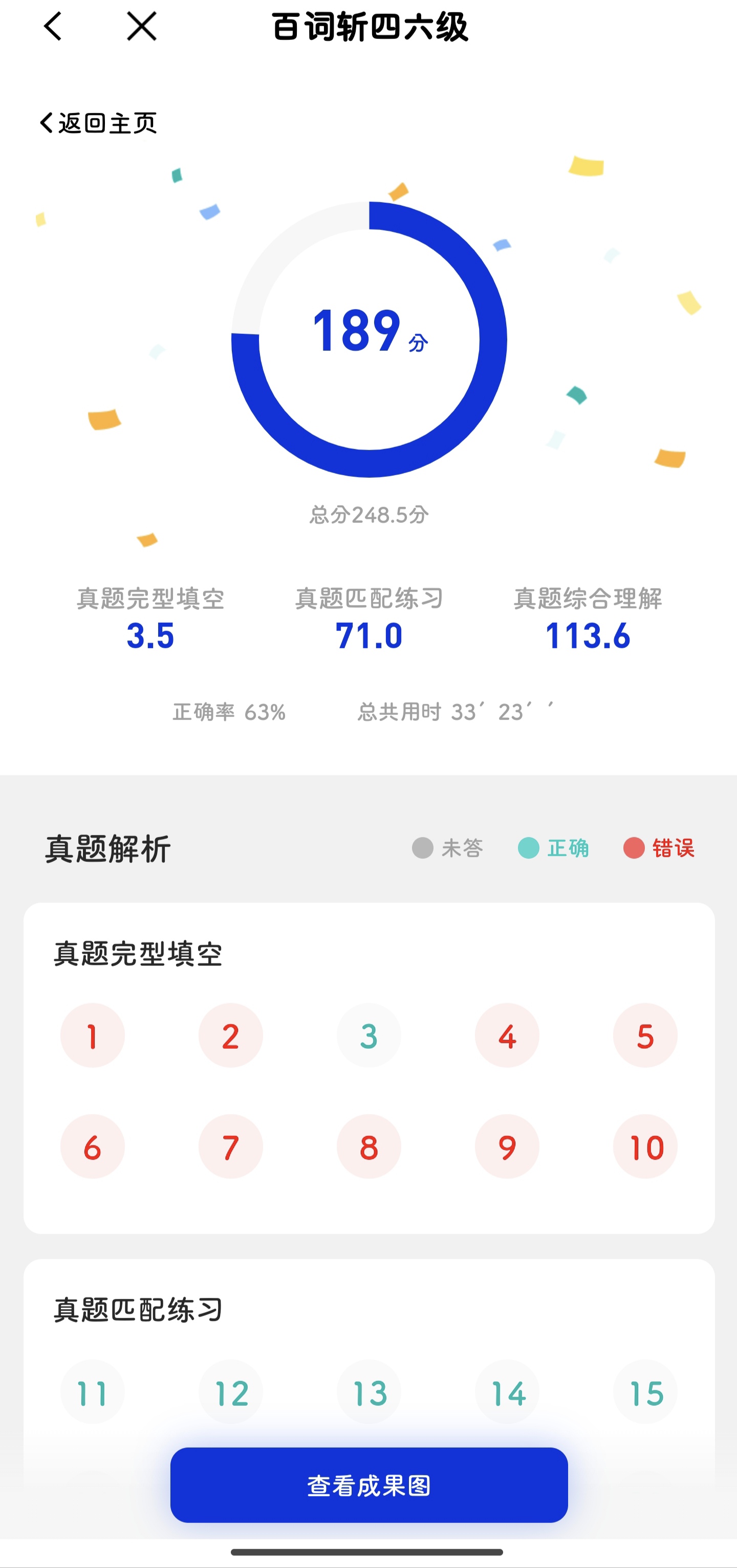Go back using the top arrow
The height and width of the screenshot is (1568, 737).
coord(53,27)
